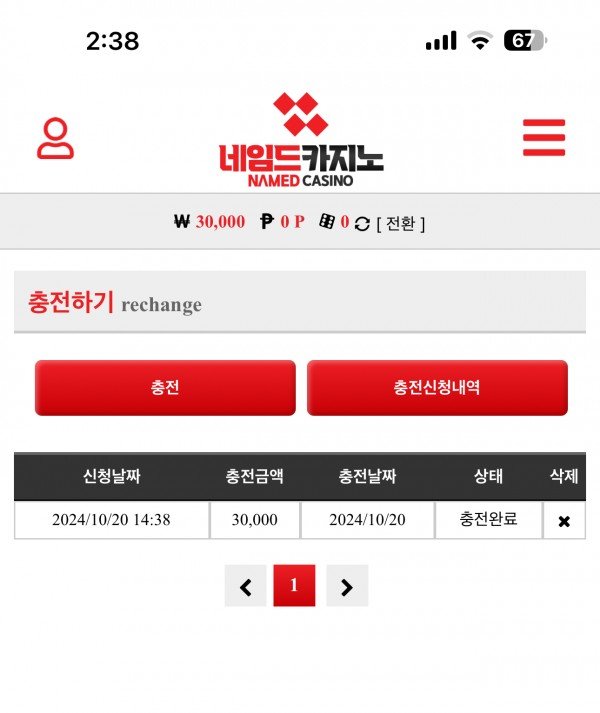Image resolution: width=600 pixels, height=713 pixels.
Task: Tap the red 충전 button
Action: tap(165, 388)
